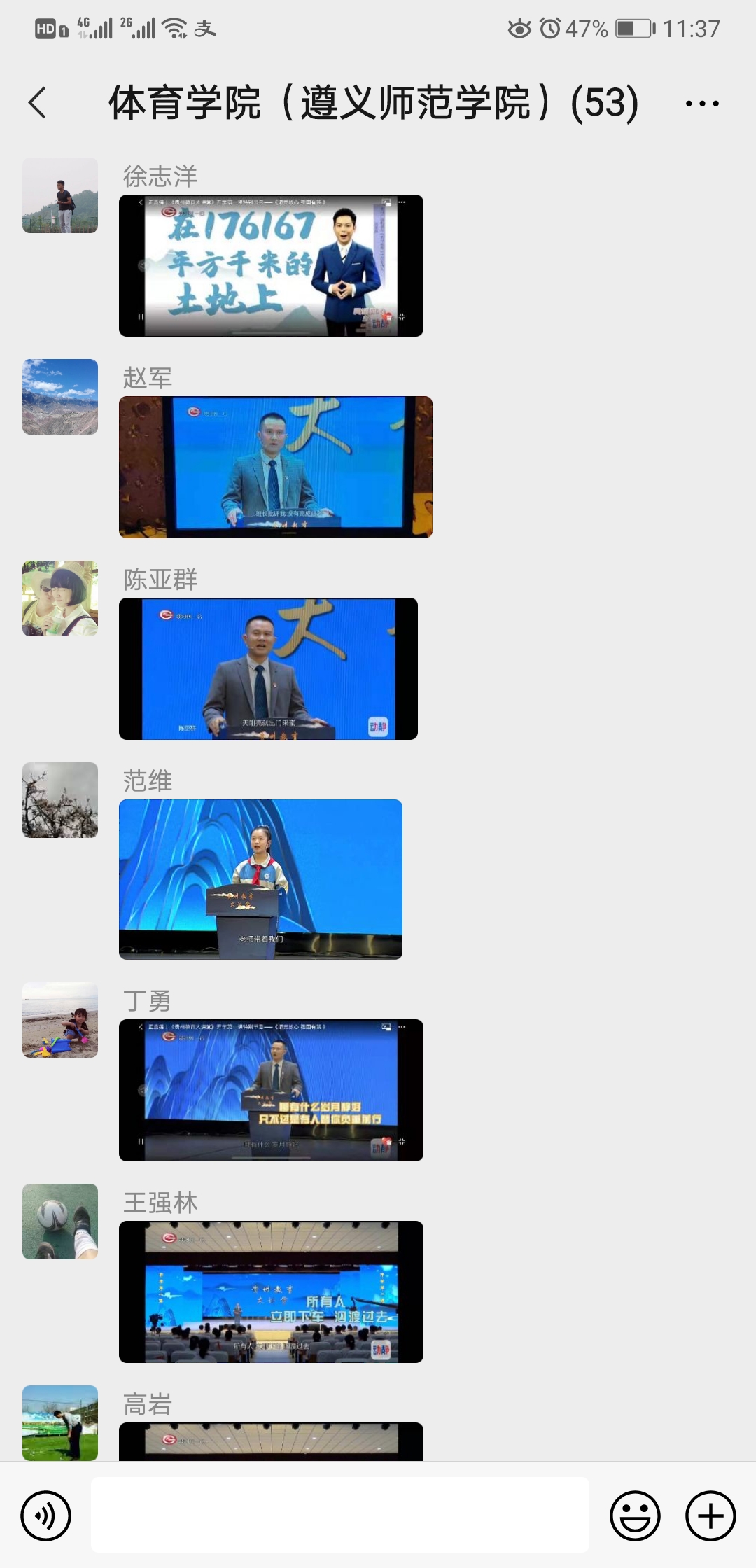Open the group chat options menu

701,104
